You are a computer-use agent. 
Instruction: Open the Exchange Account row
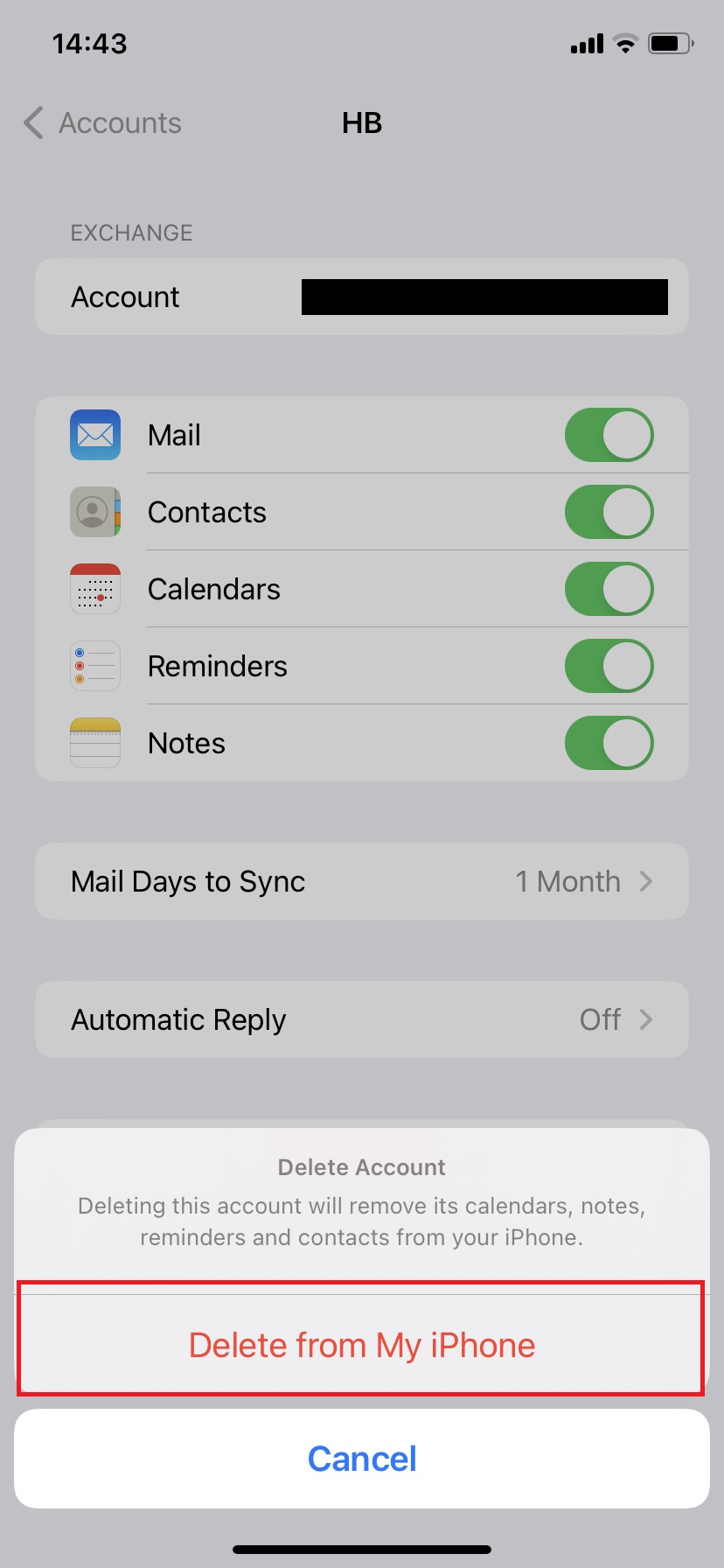click(361, 297)
